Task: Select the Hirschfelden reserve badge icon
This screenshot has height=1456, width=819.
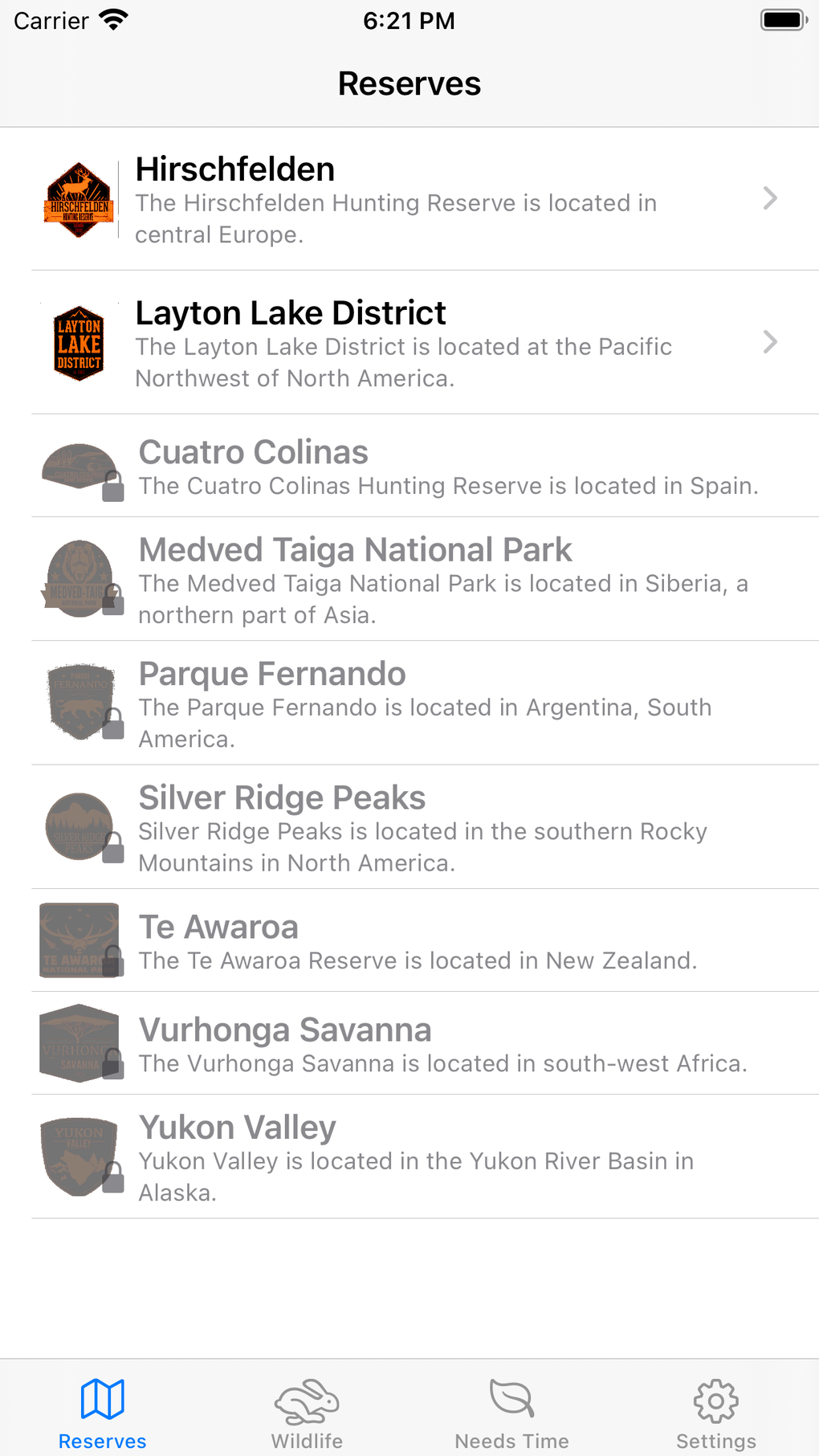Action: click(x=79, y=201)
